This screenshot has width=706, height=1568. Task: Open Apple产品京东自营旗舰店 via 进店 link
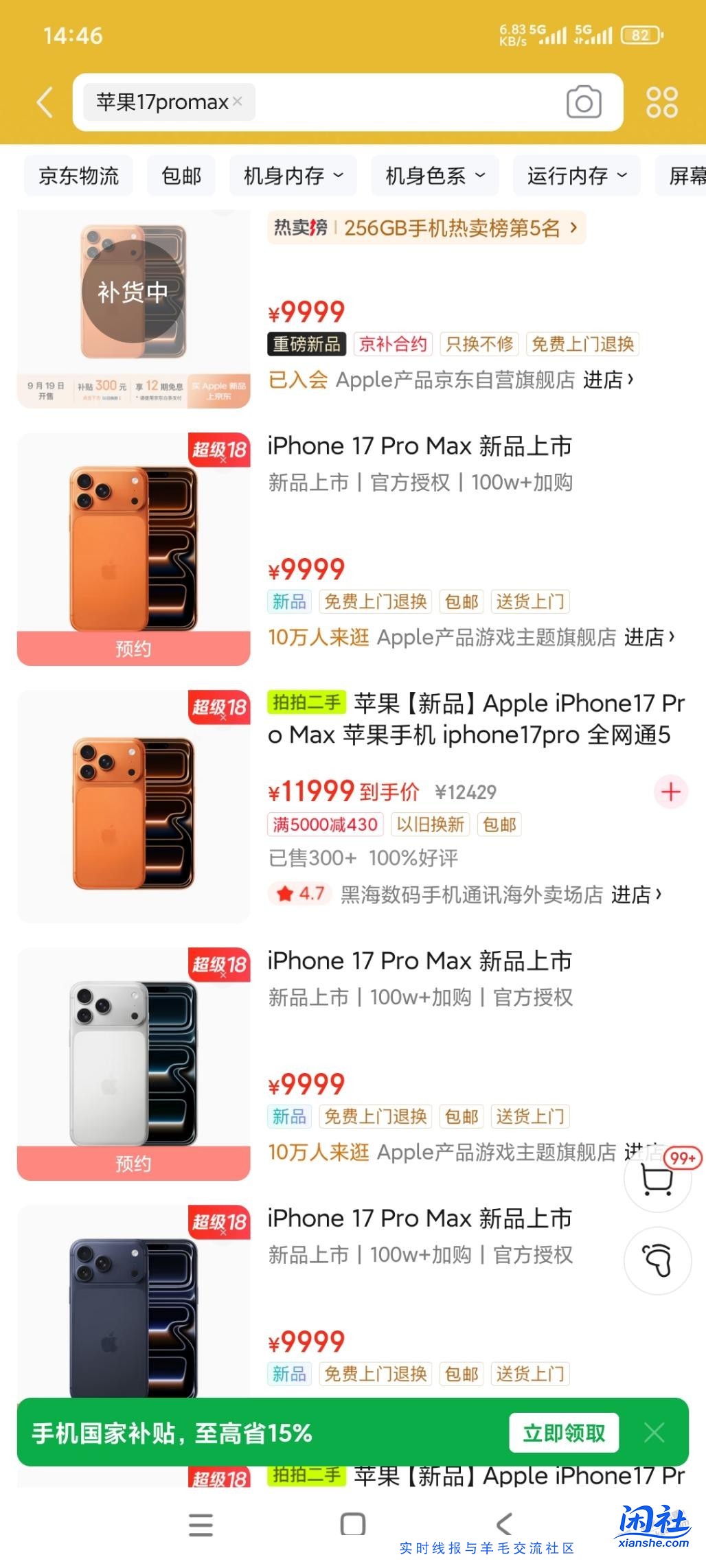click(611, 380)
